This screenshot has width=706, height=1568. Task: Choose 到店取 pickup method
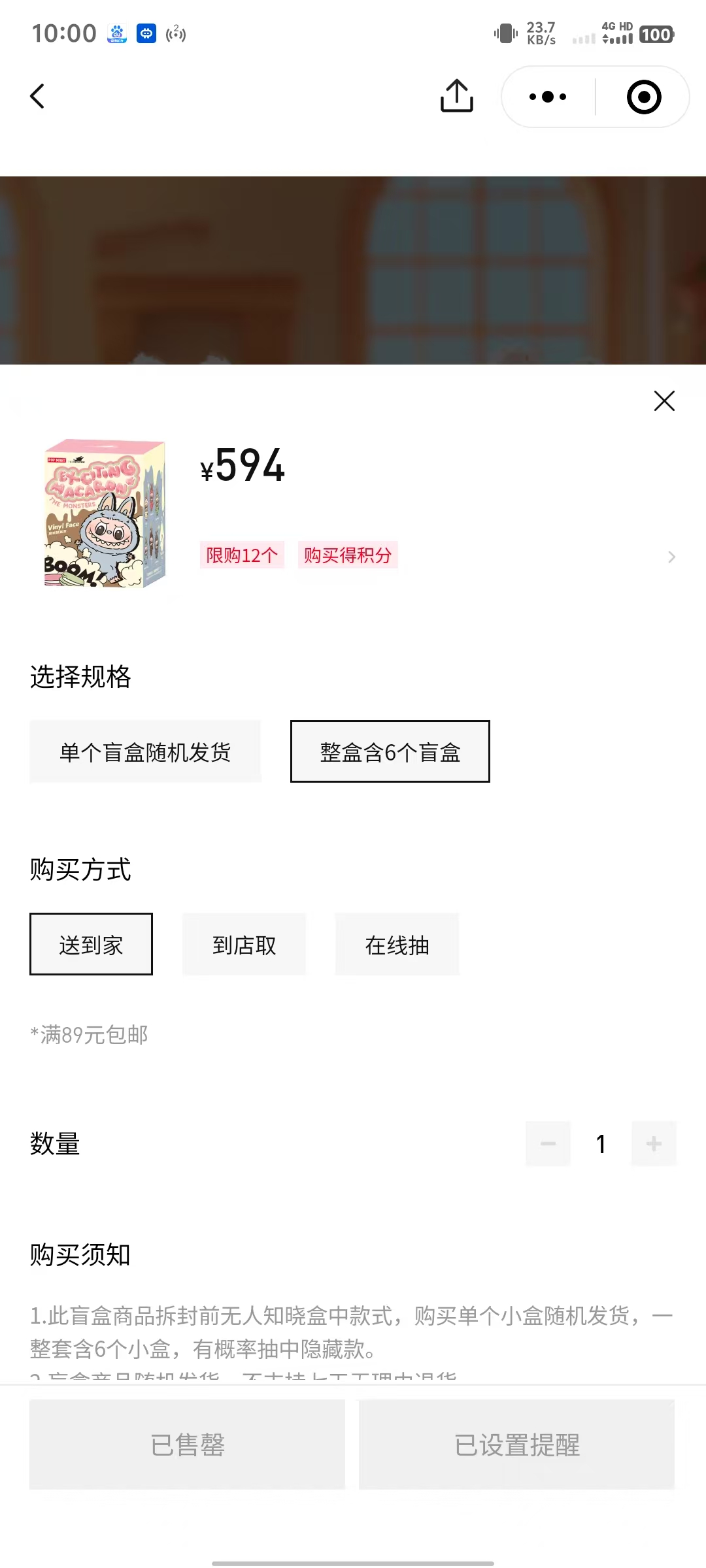coord(244,944)
